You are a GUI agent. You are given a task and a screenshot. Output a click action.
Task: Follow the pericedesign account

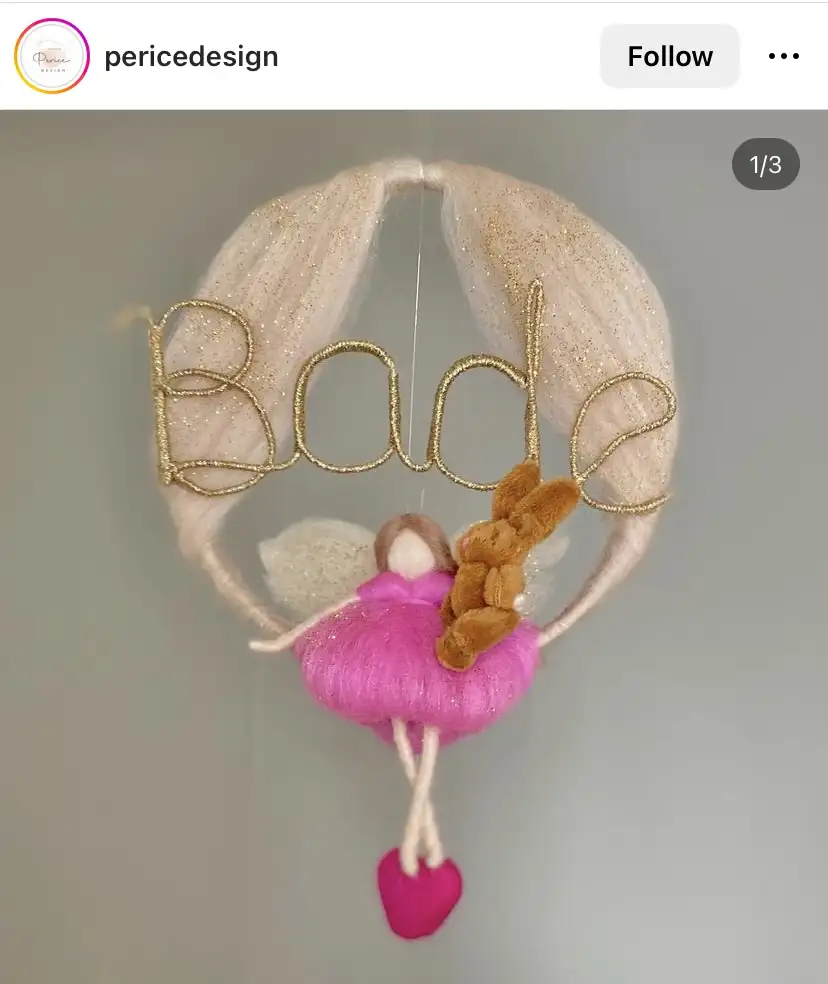coord(669,57)
